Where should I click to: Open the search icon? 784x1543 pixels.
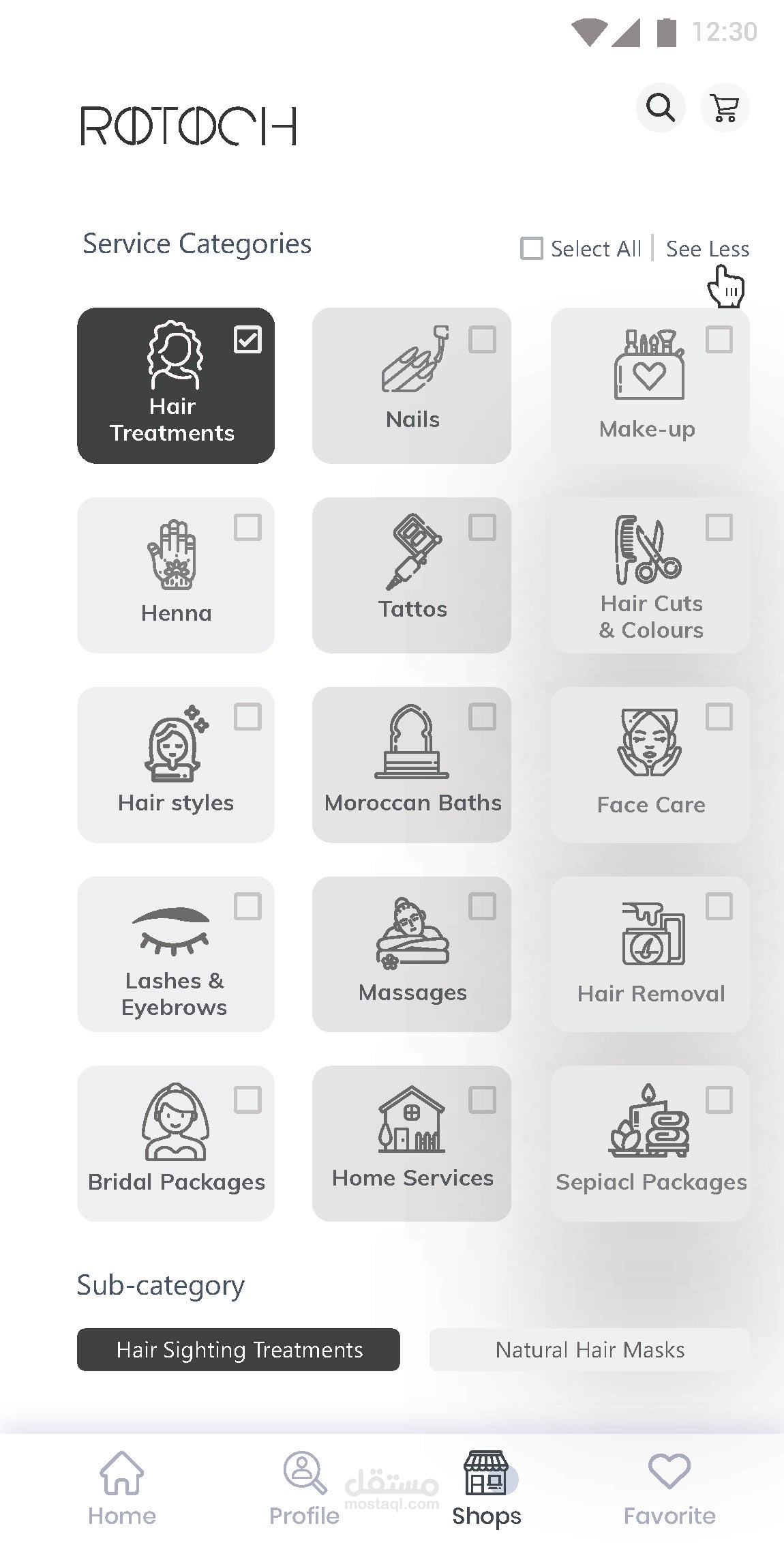[x=660, y=108]
